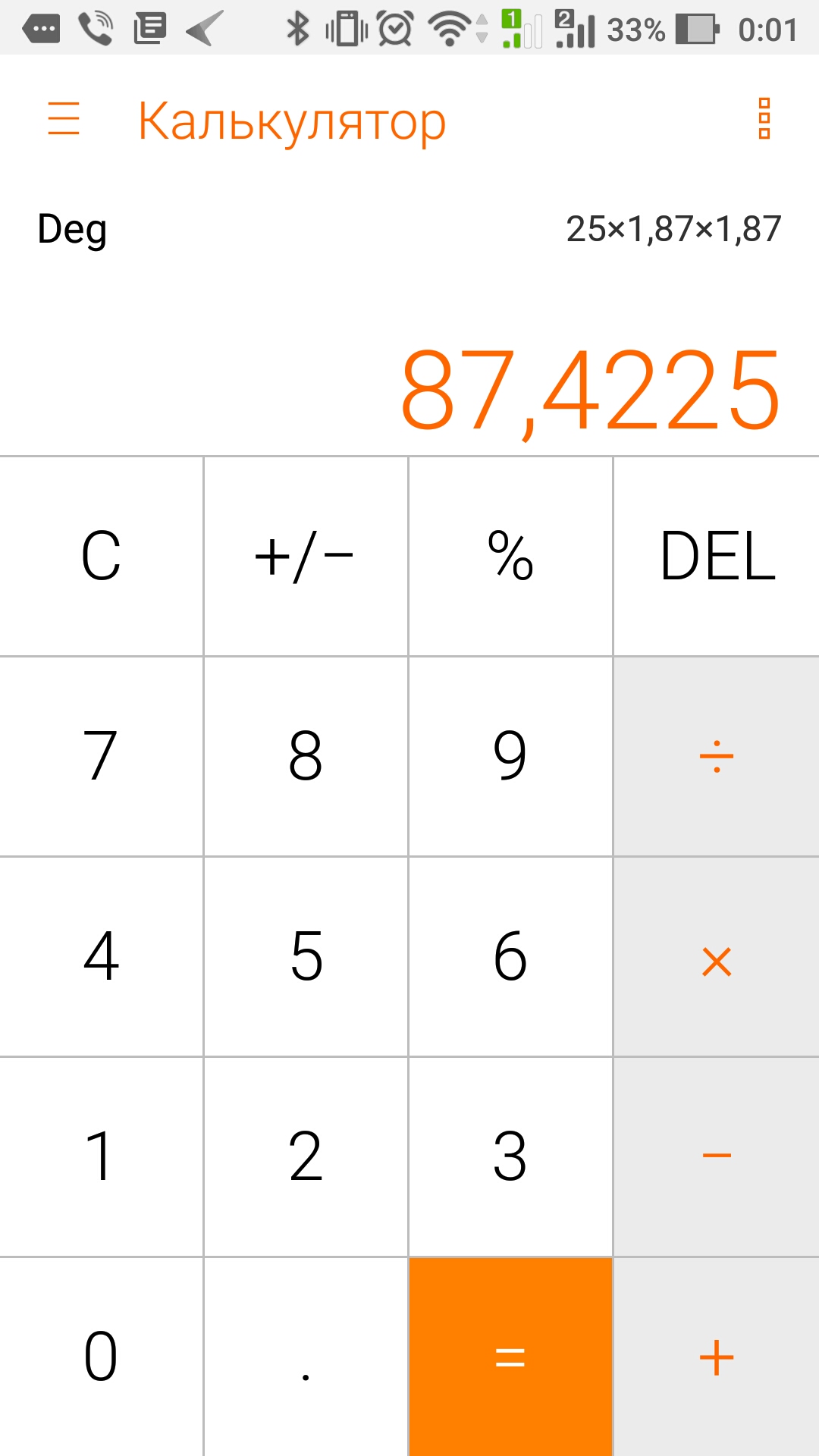
Task: Enter digit 9
Action: [510, 756]
